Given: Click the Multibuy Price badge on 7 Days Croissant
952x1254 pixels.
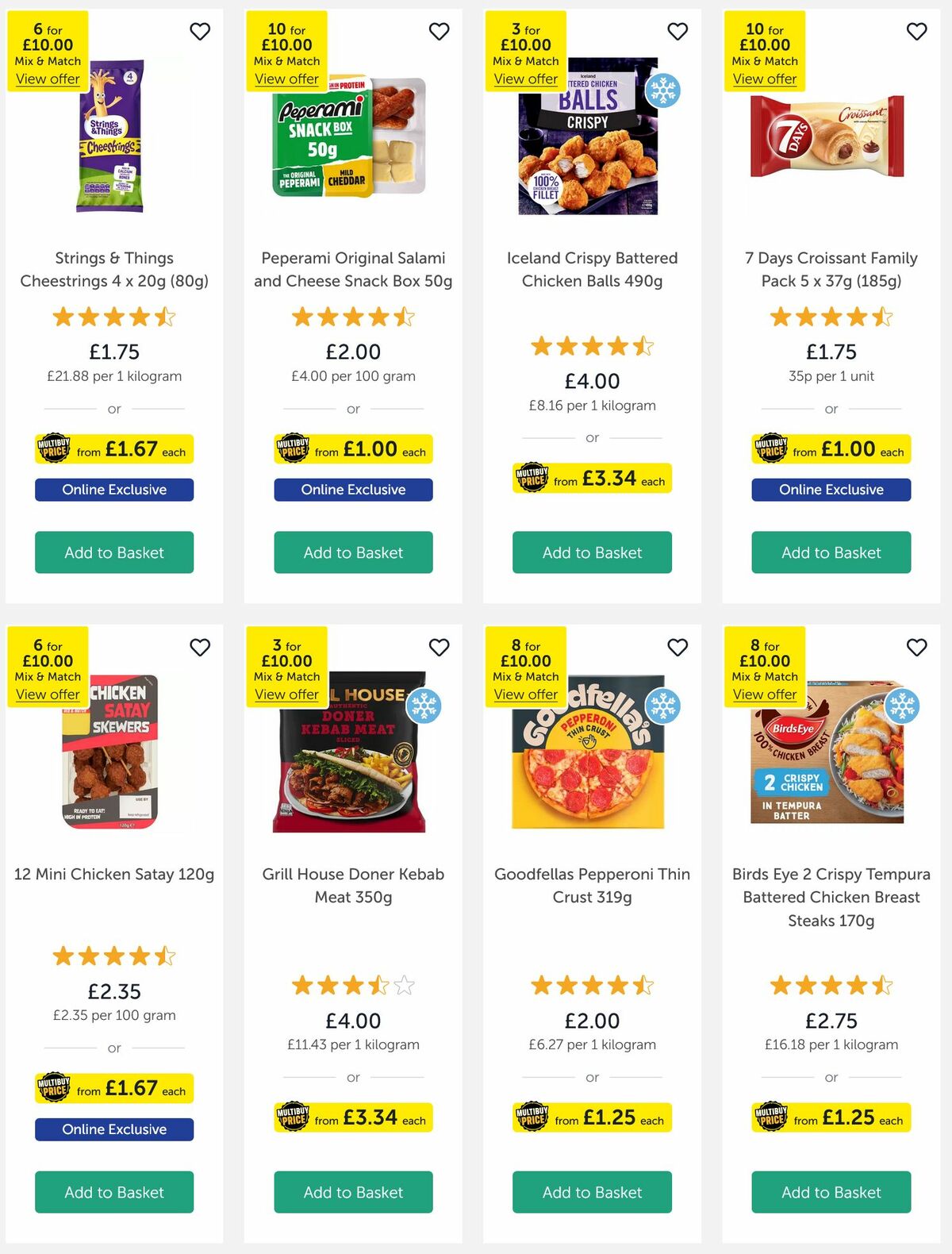Looking at the screenshot, I should coord(831,449).
